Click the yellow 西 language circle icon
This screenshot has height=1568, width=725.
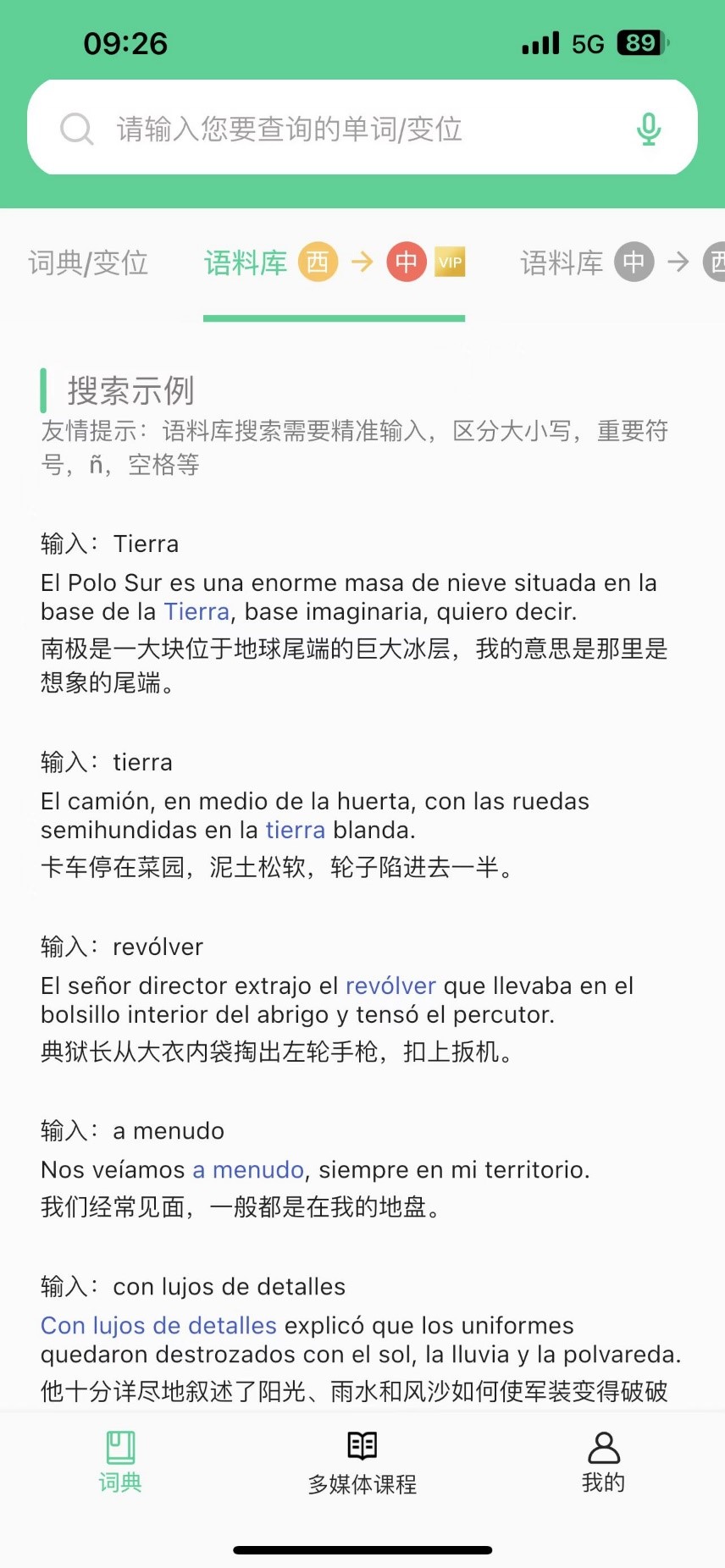[x=319, y=262]
